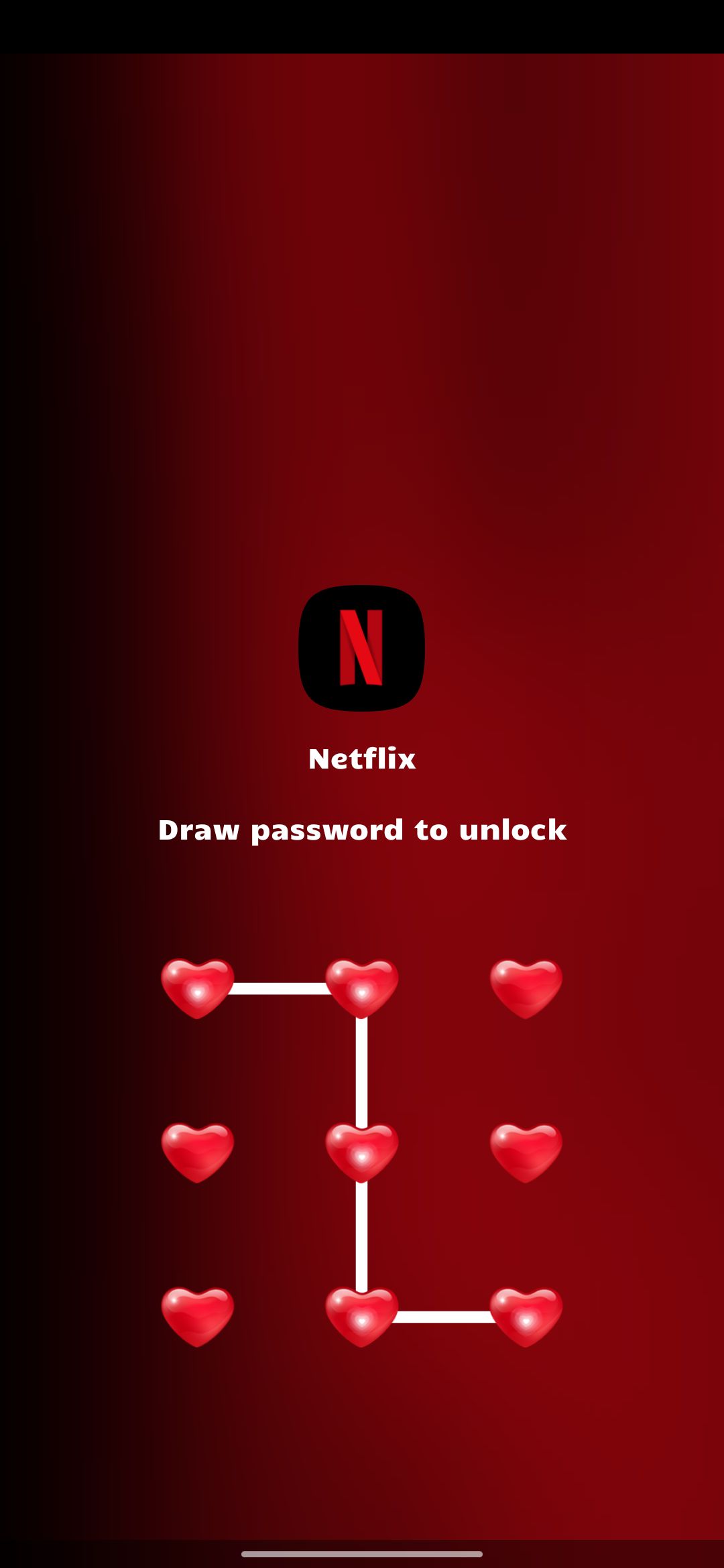
Task: Select the center heart pattern dot
Action: [x=362, y=1153]
